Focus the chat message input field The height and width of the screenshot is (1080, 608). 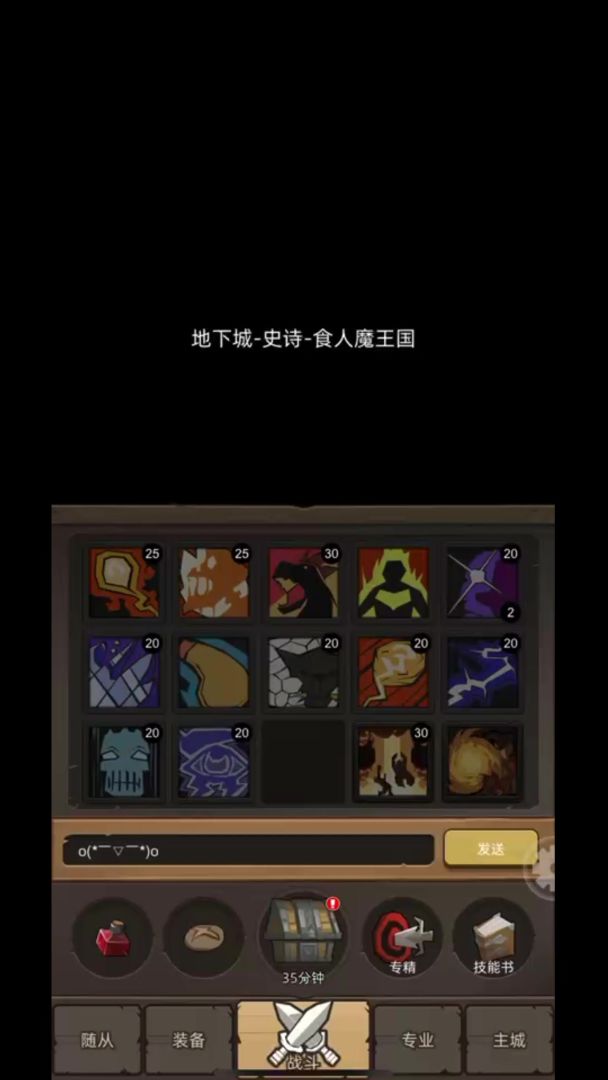click(248, 851)
